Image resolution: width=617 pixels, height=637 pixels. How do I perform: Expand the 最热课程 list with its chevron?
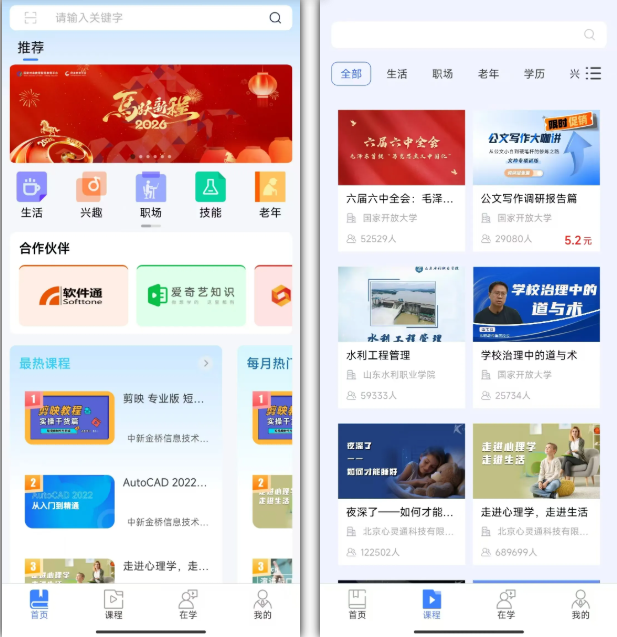point(207,364)
